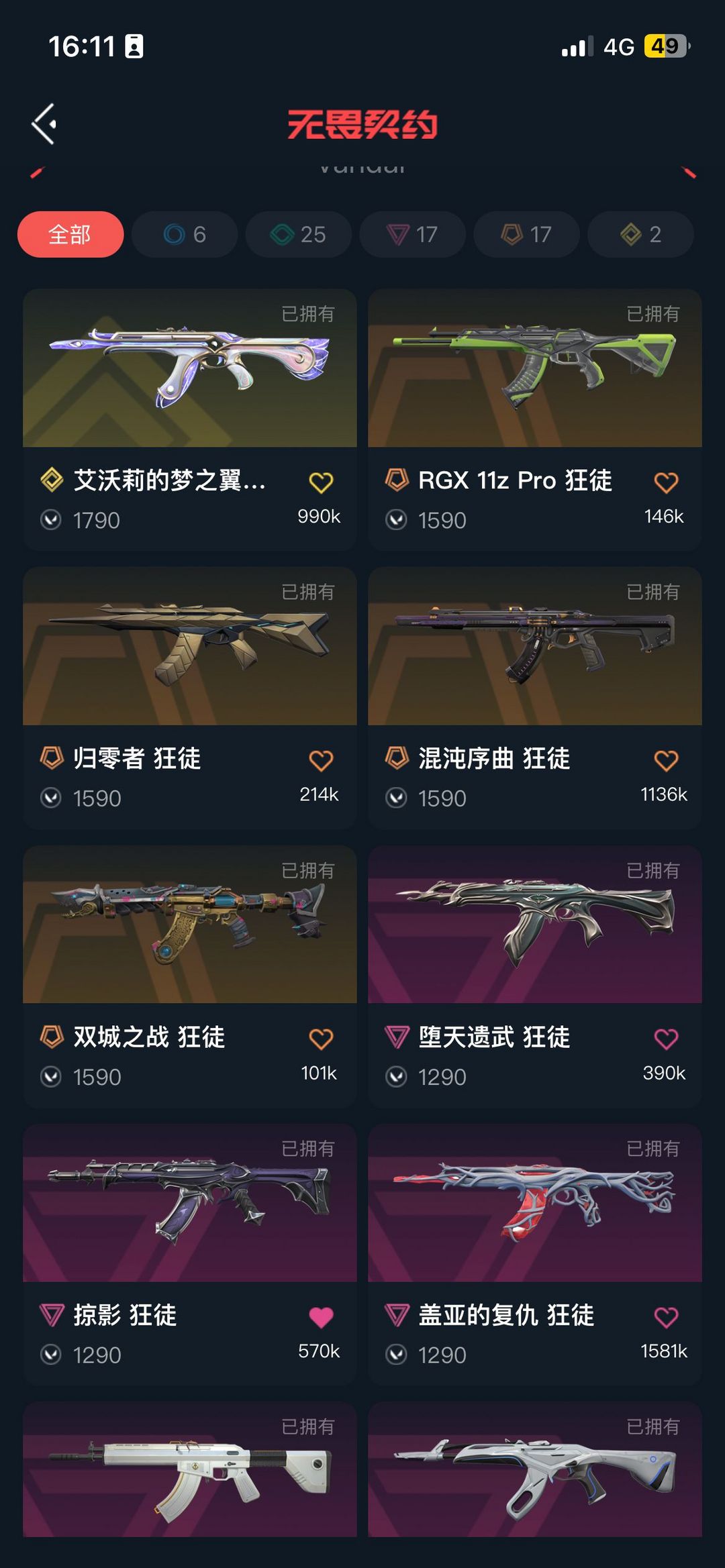Filter by the pink tier showing 17
725x1568 pixels.
[x=412, y=234]
